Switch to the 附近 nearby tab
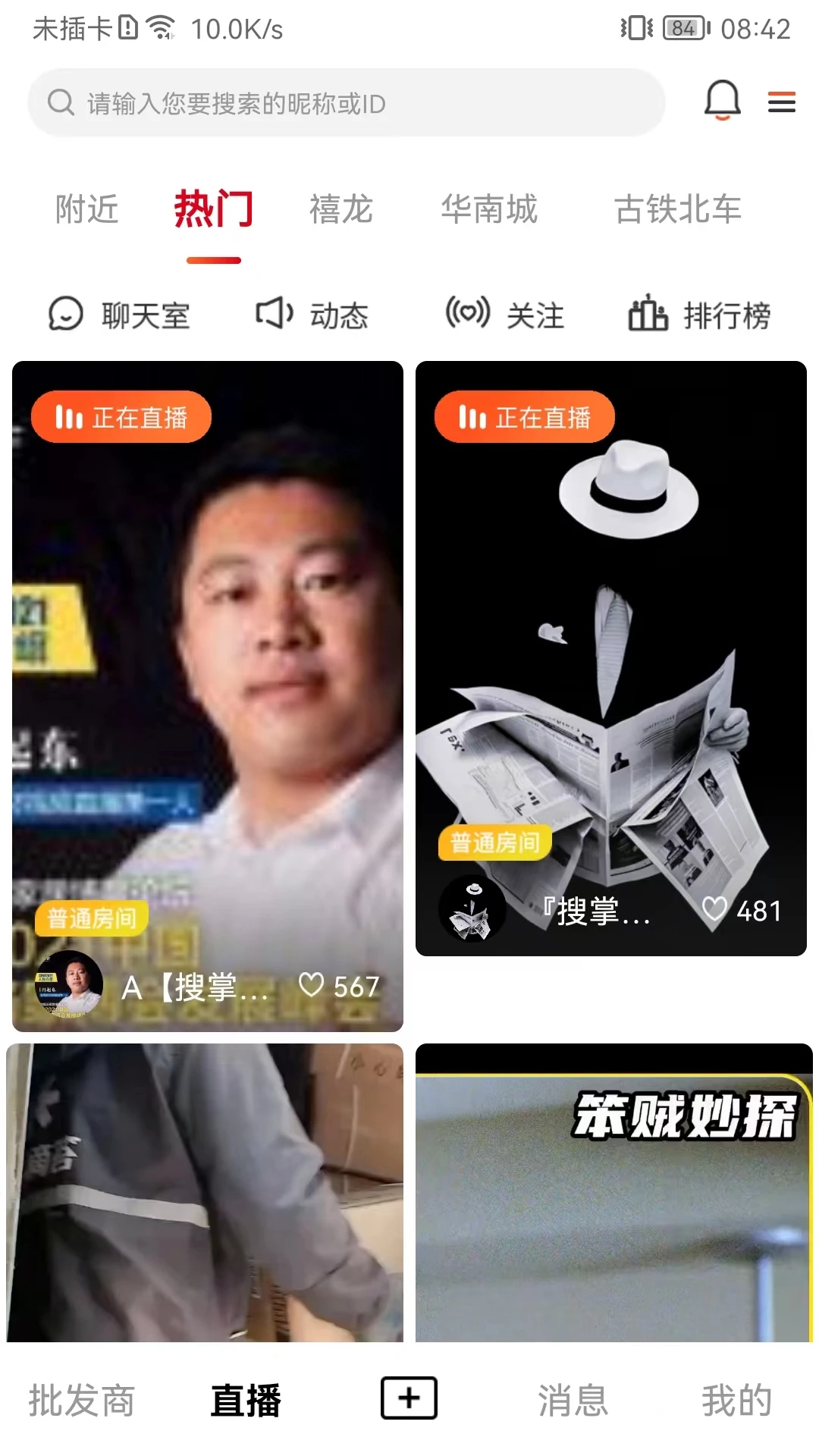 coord(86,210)
